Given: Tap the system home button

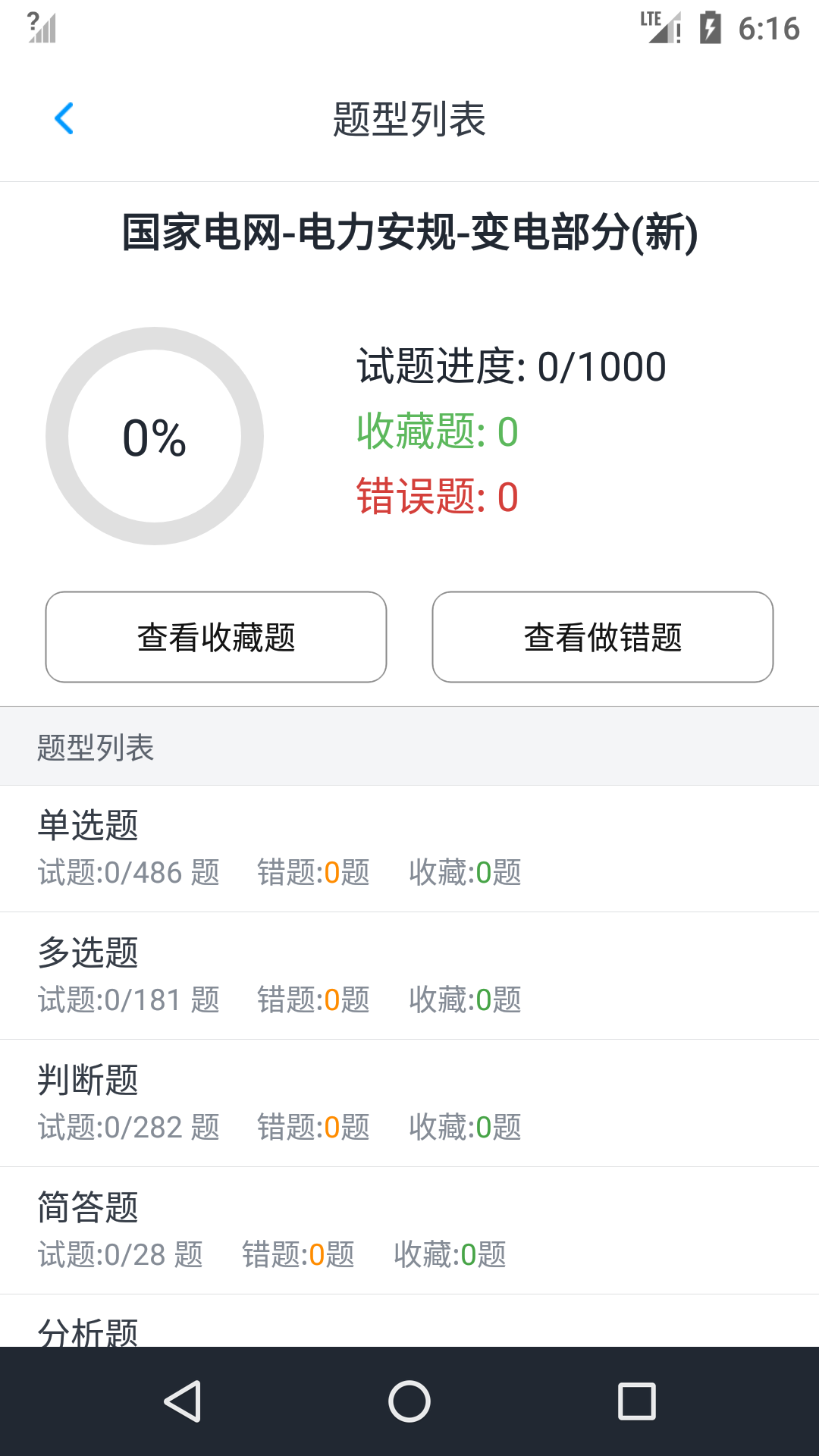Looking at the screenshot, I should coord(409,1401).
